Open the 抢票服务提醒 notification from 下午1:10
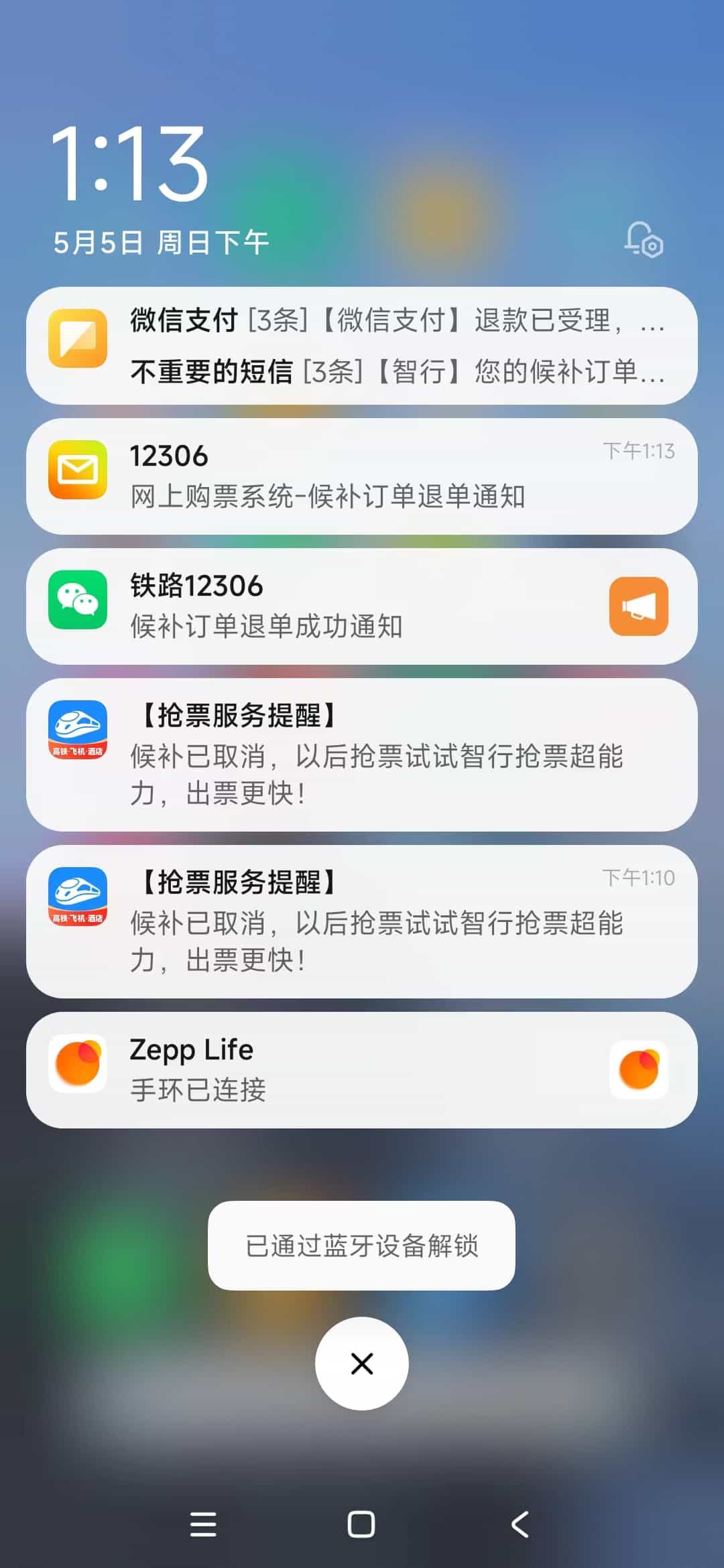The height and width of the screenshot is (1568, 724). (x=362, y=922)
